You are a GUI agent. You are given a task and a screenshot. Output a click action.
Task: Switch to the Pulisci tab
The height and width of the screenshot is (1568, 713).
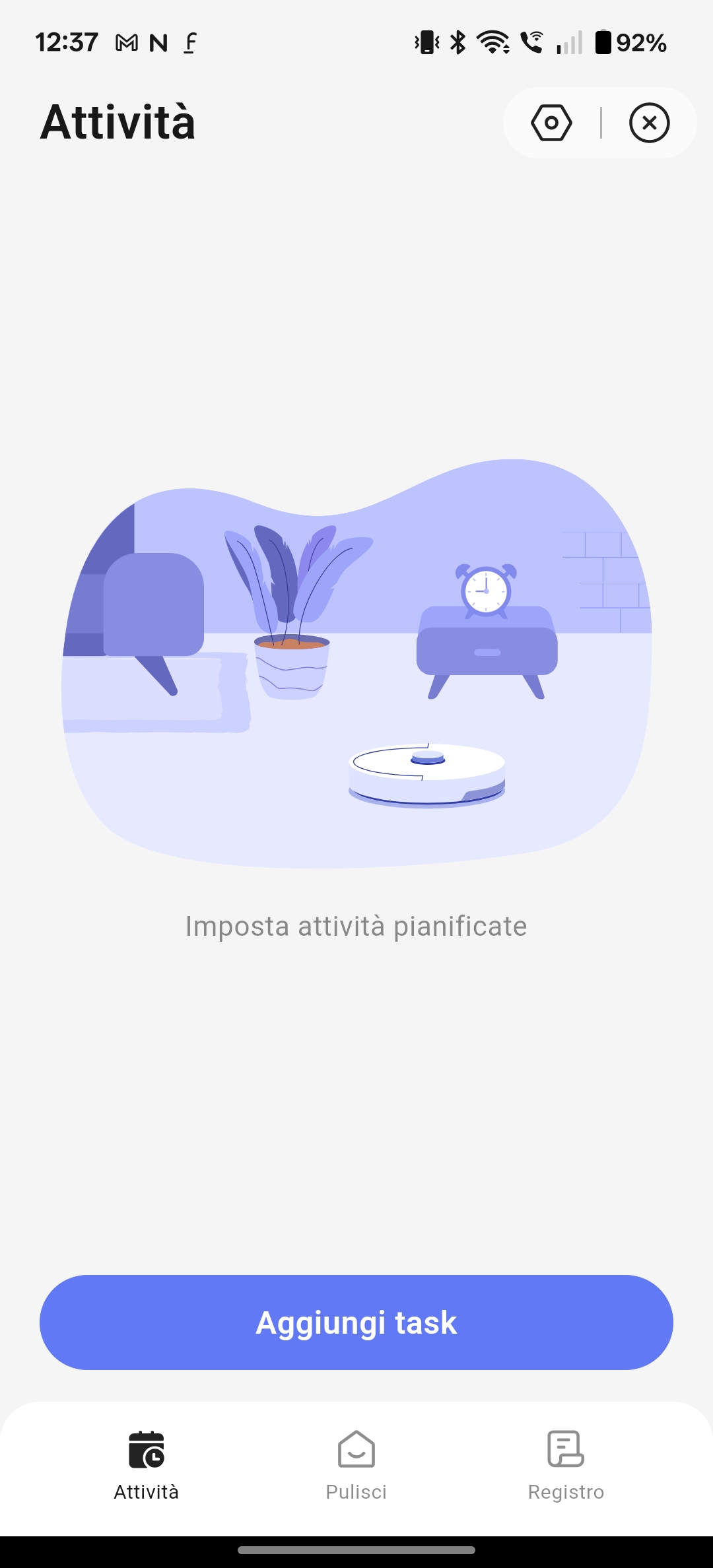coord(356,1466)
